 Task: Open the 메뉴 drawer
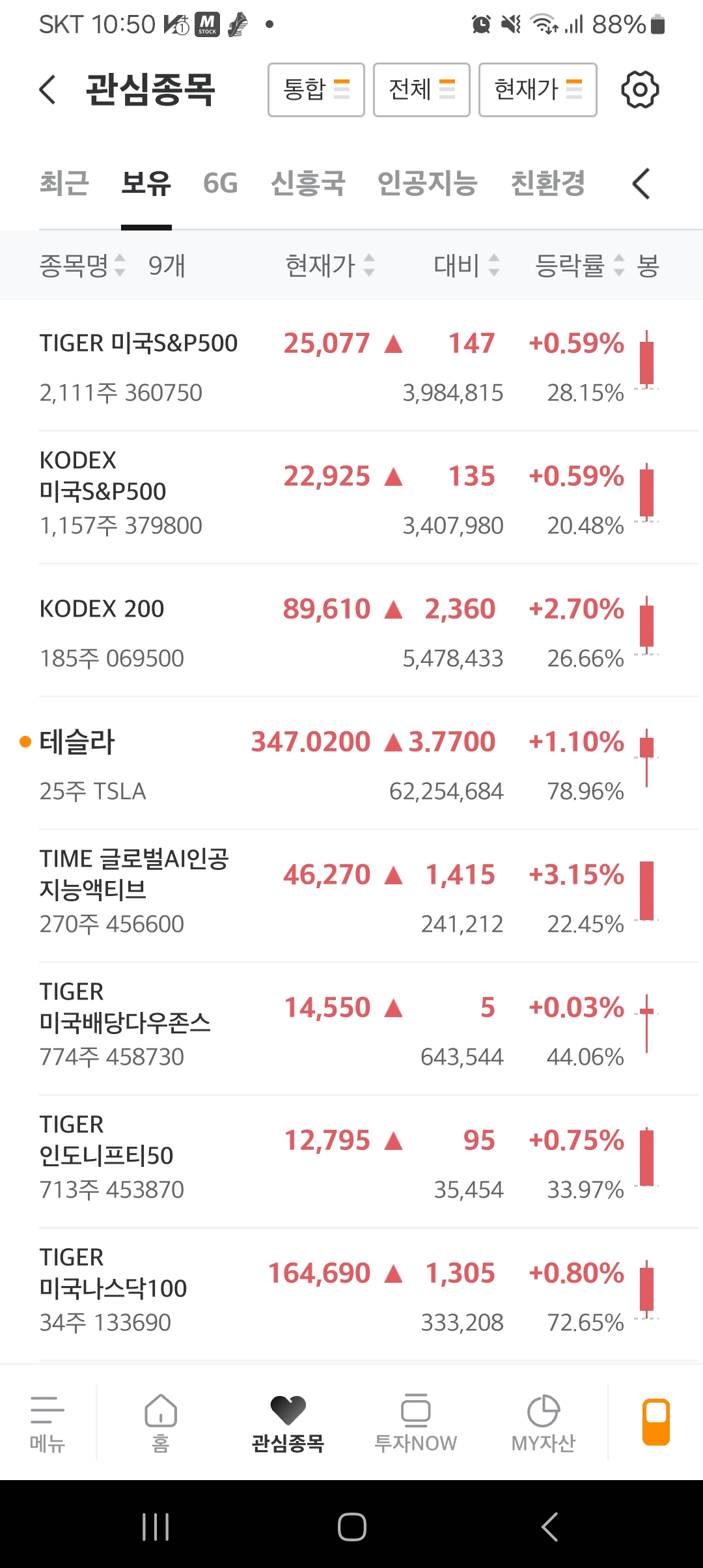(x=48, y=1423)
